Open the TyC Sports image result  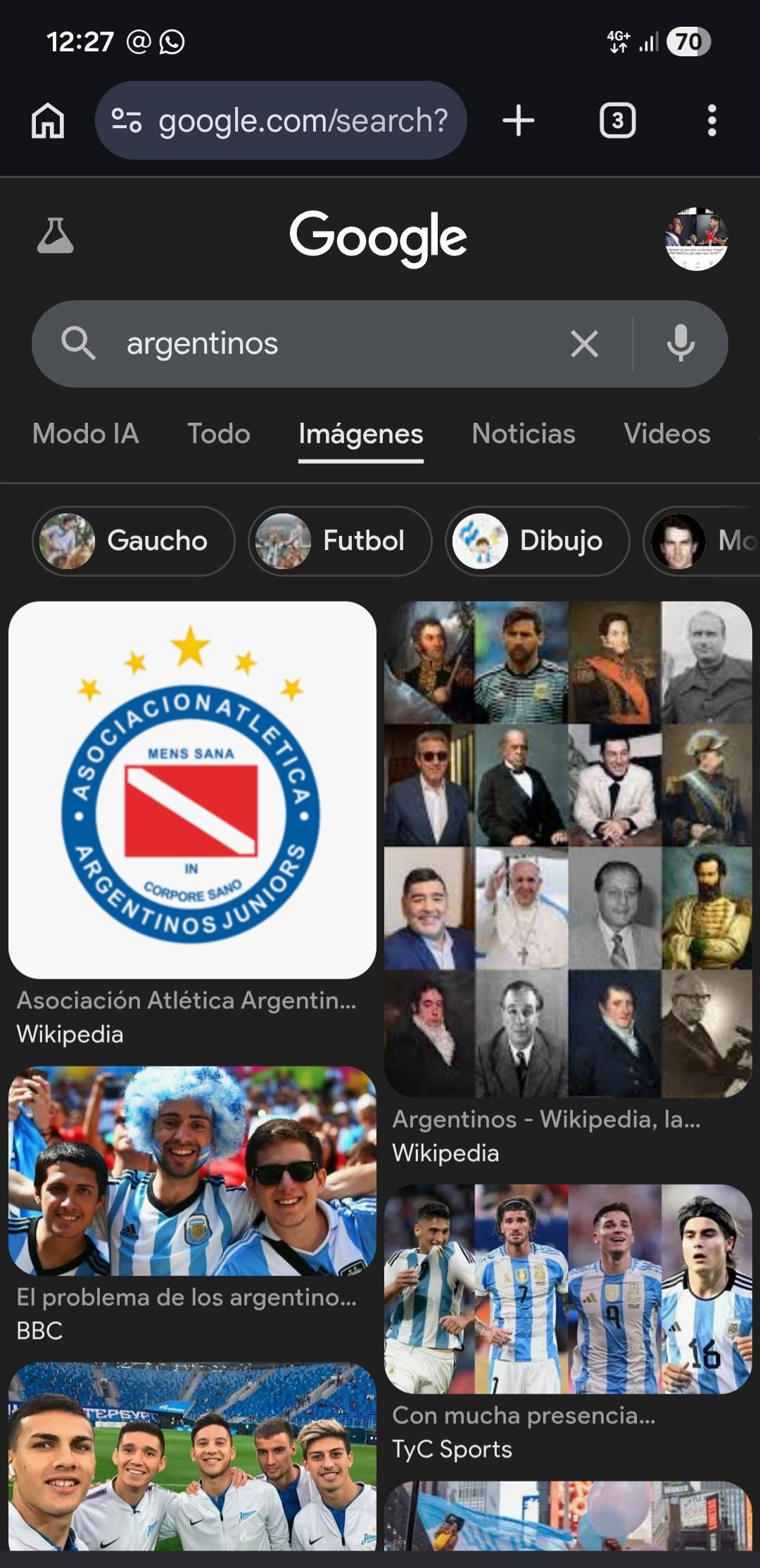[x=568, y=1289]
